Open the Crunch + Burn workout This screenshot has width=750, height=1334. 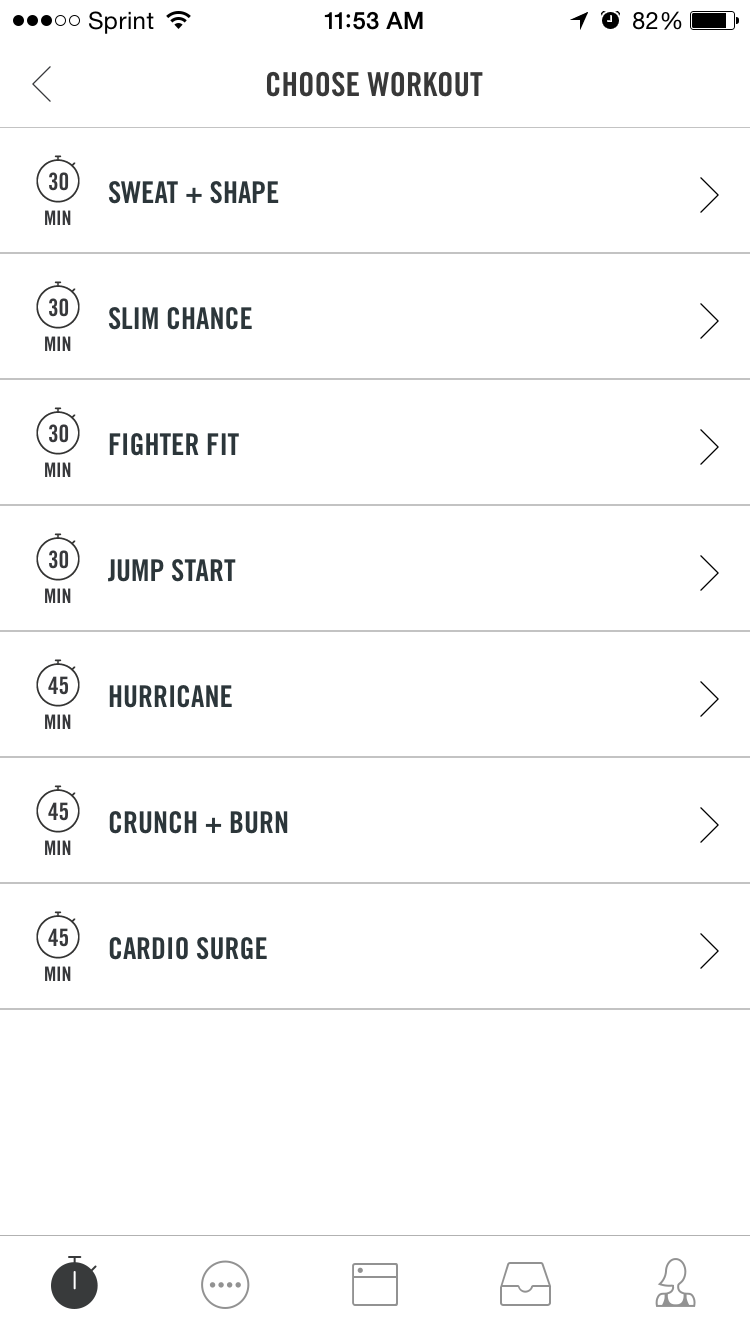375,821
